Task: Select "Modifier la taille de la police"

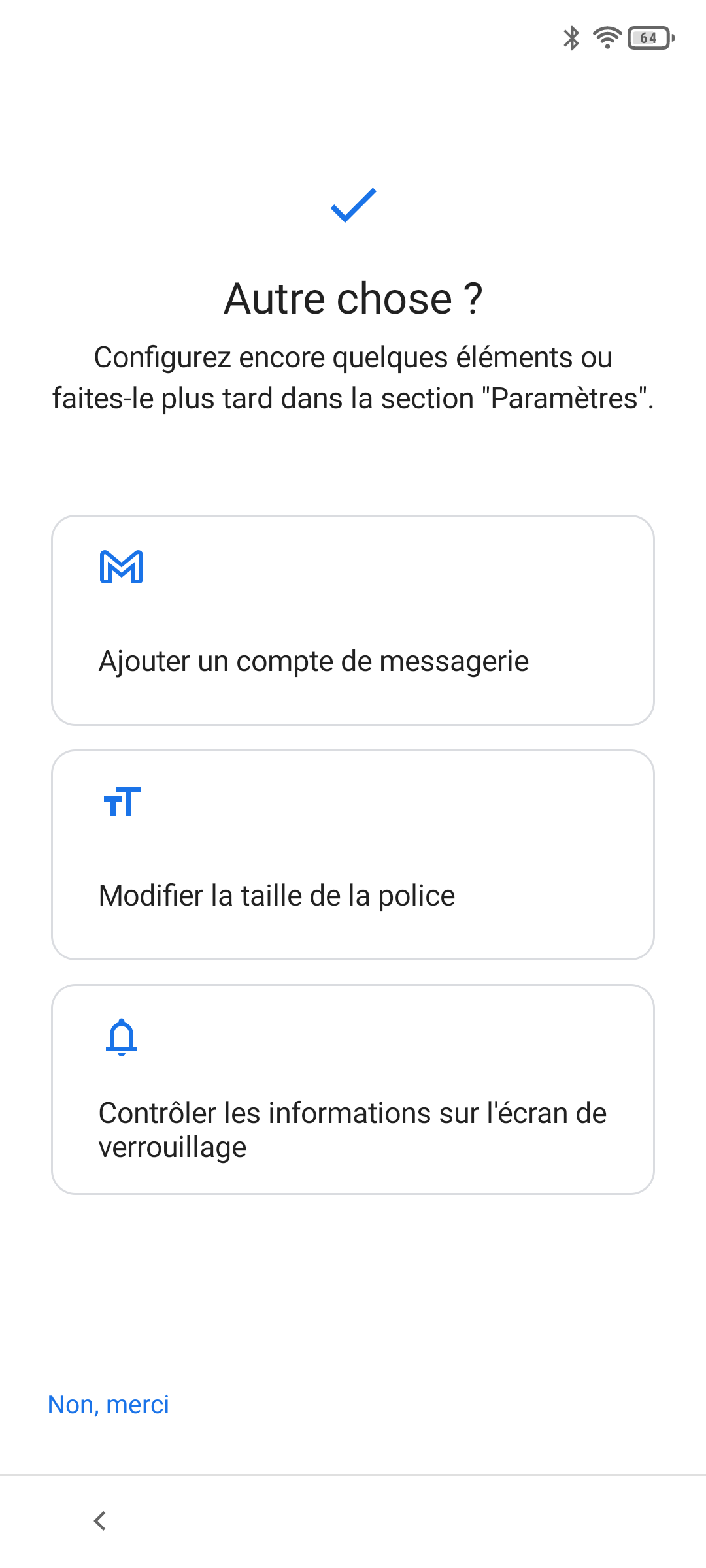Action: [353, 855]
